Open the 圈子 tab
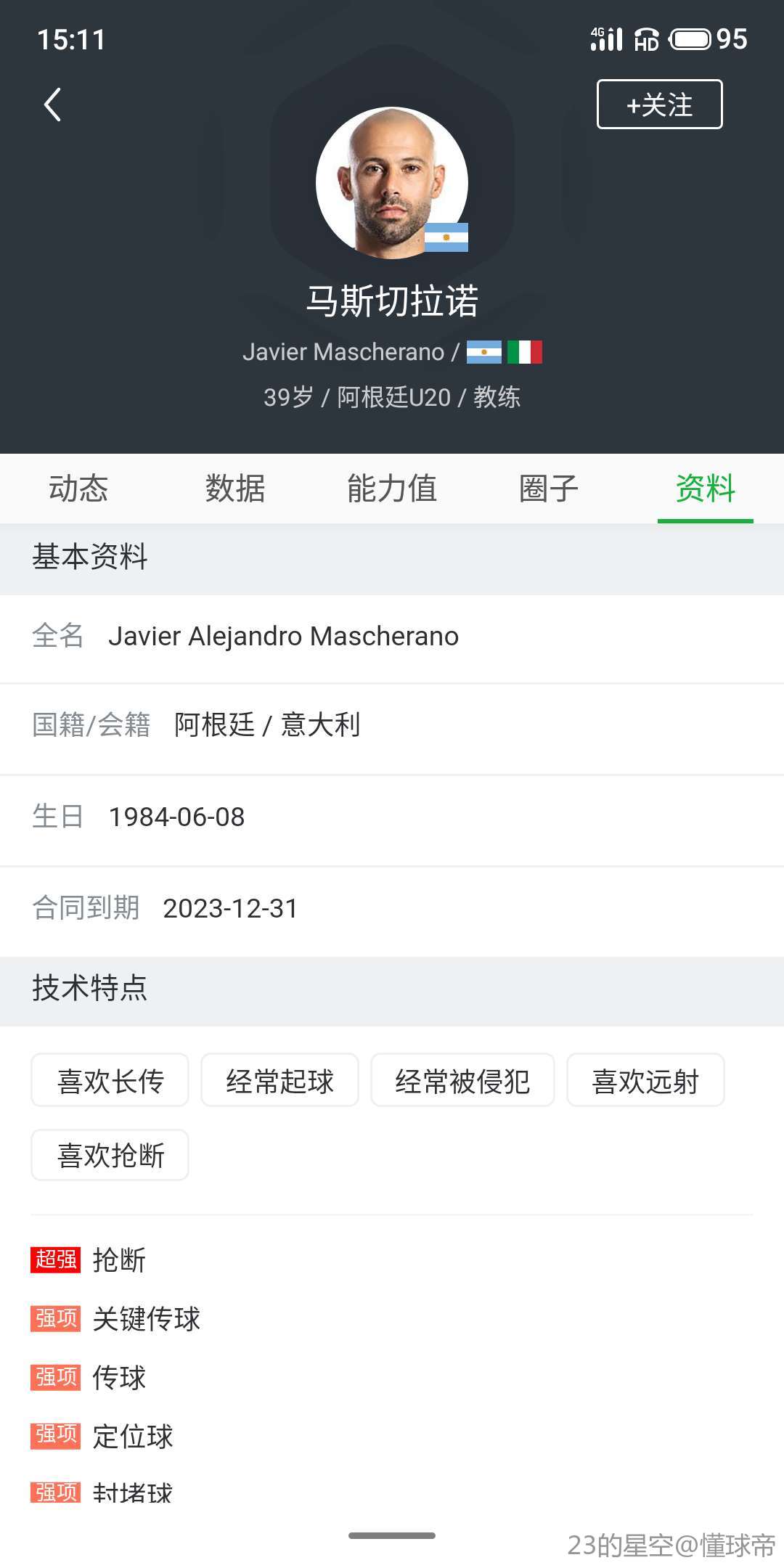 (x=549, y=488)
